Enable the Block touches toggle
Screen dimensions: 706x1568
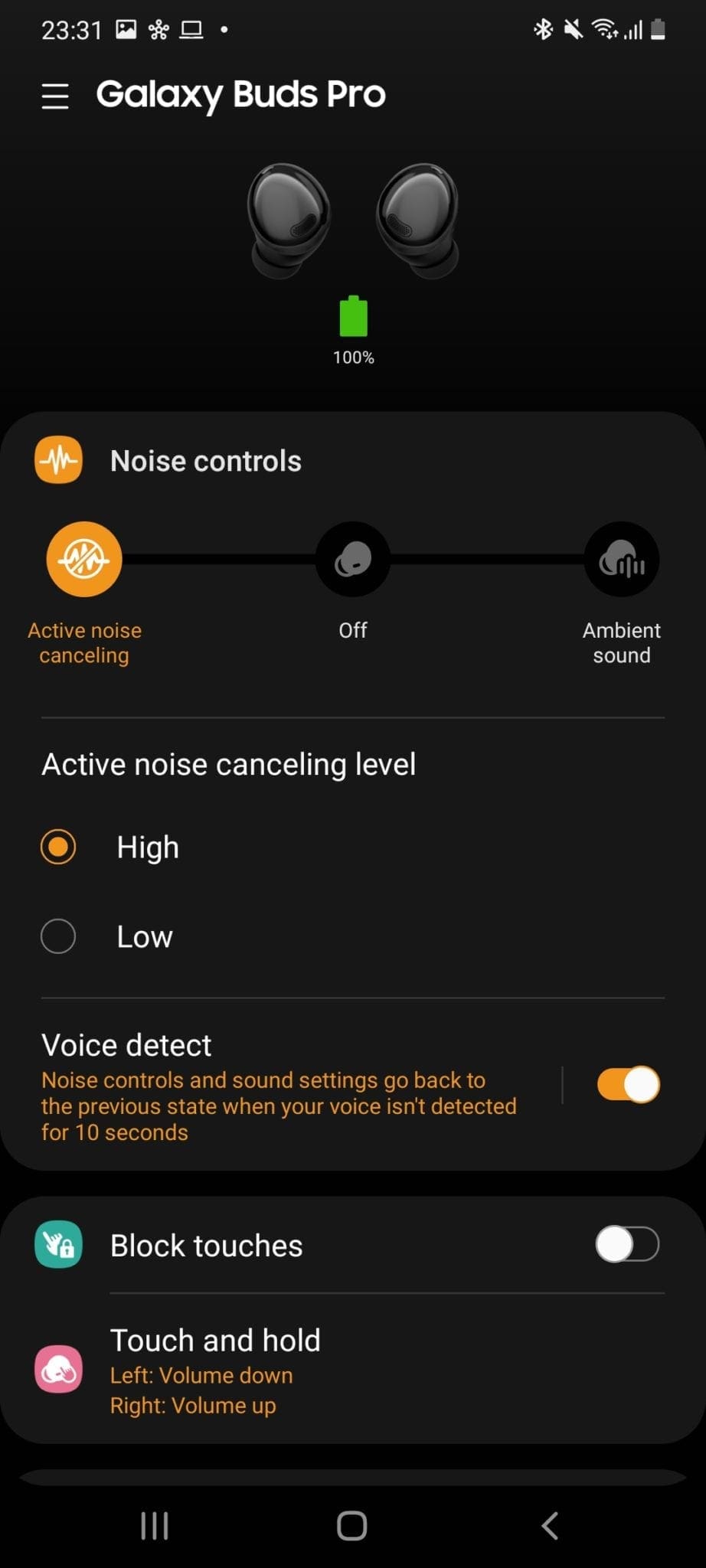click(627, 1244)
